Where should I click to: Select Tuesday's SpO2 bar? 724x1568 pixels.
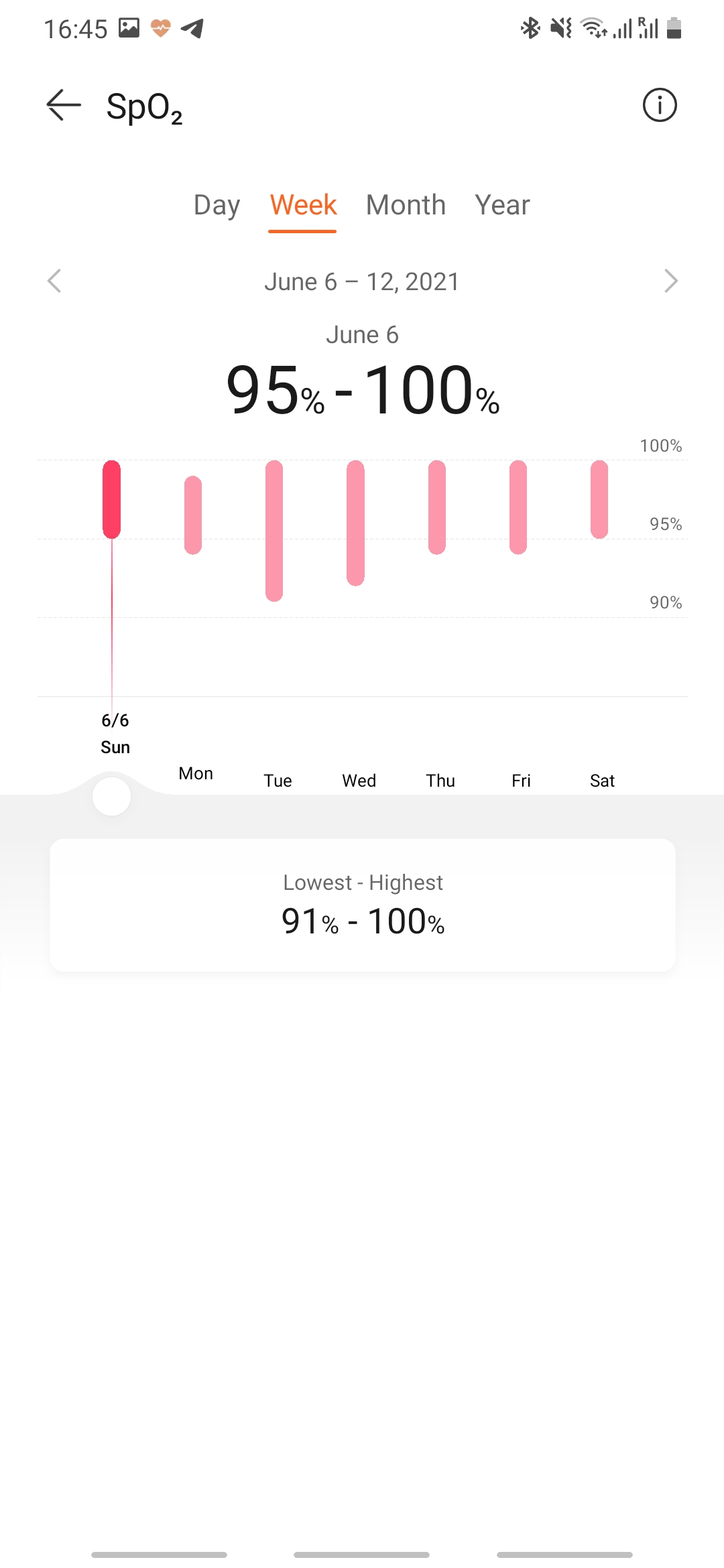tap(274, 530)
